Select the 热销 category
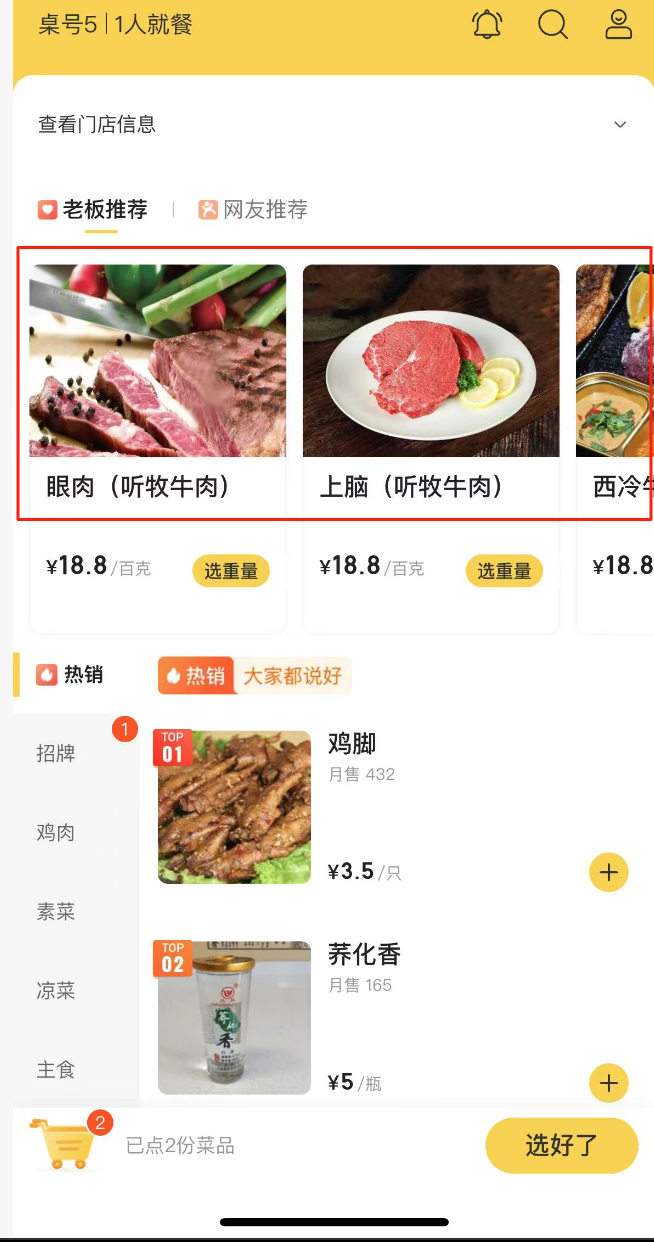Image resolution: width=654 pixels, height=1242 pixels. tap(72, 675)
